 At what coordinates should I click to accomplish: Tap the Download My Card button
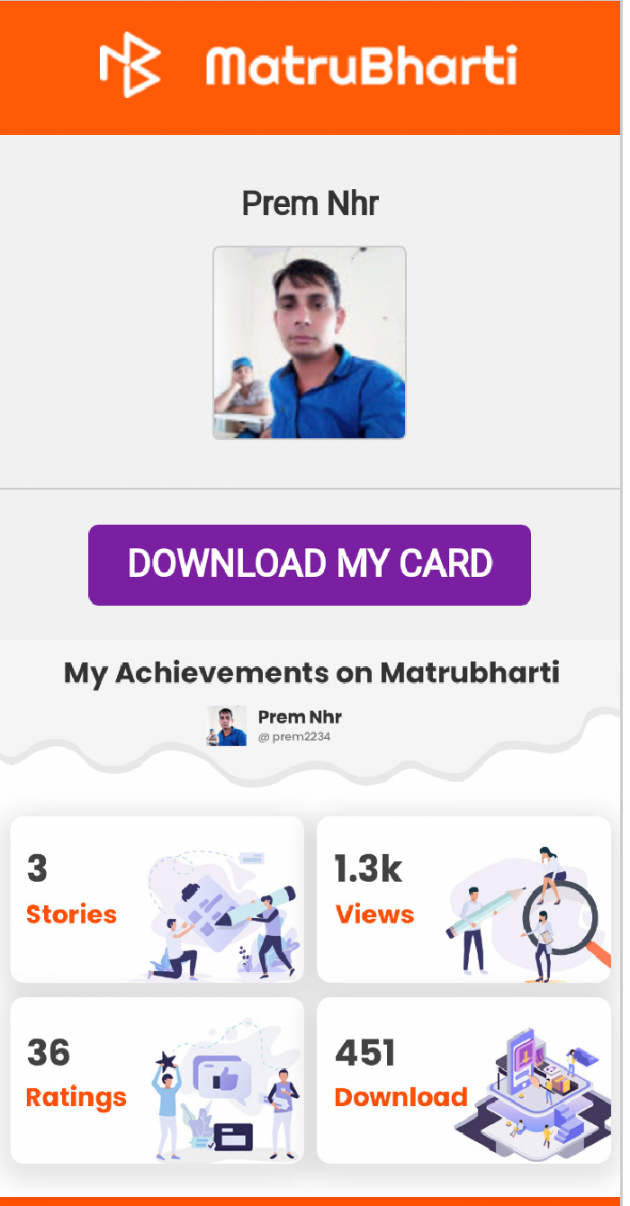click(309, 564)
